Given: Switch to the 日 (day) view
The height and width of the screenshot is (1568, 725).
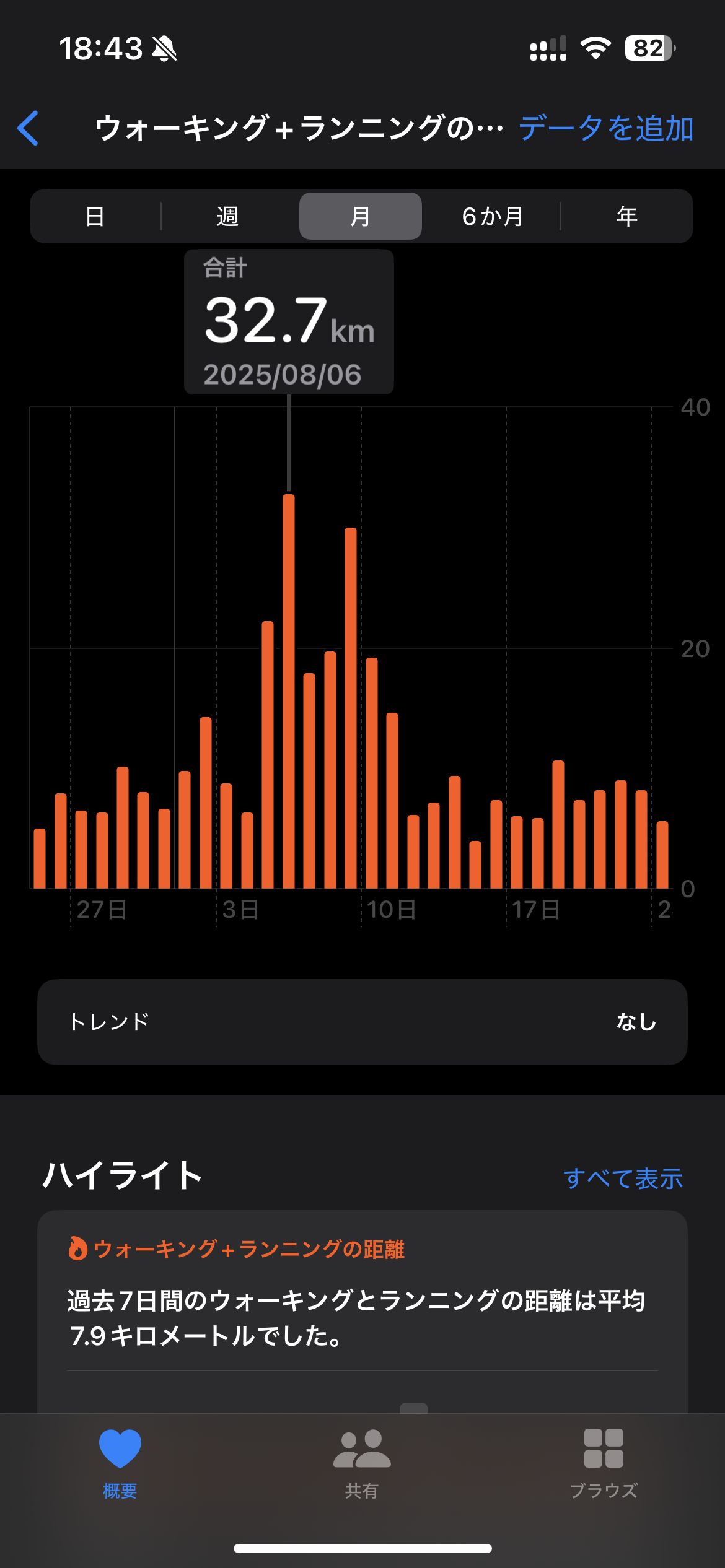Looking at the screenshot, I should tap(95, 216).
